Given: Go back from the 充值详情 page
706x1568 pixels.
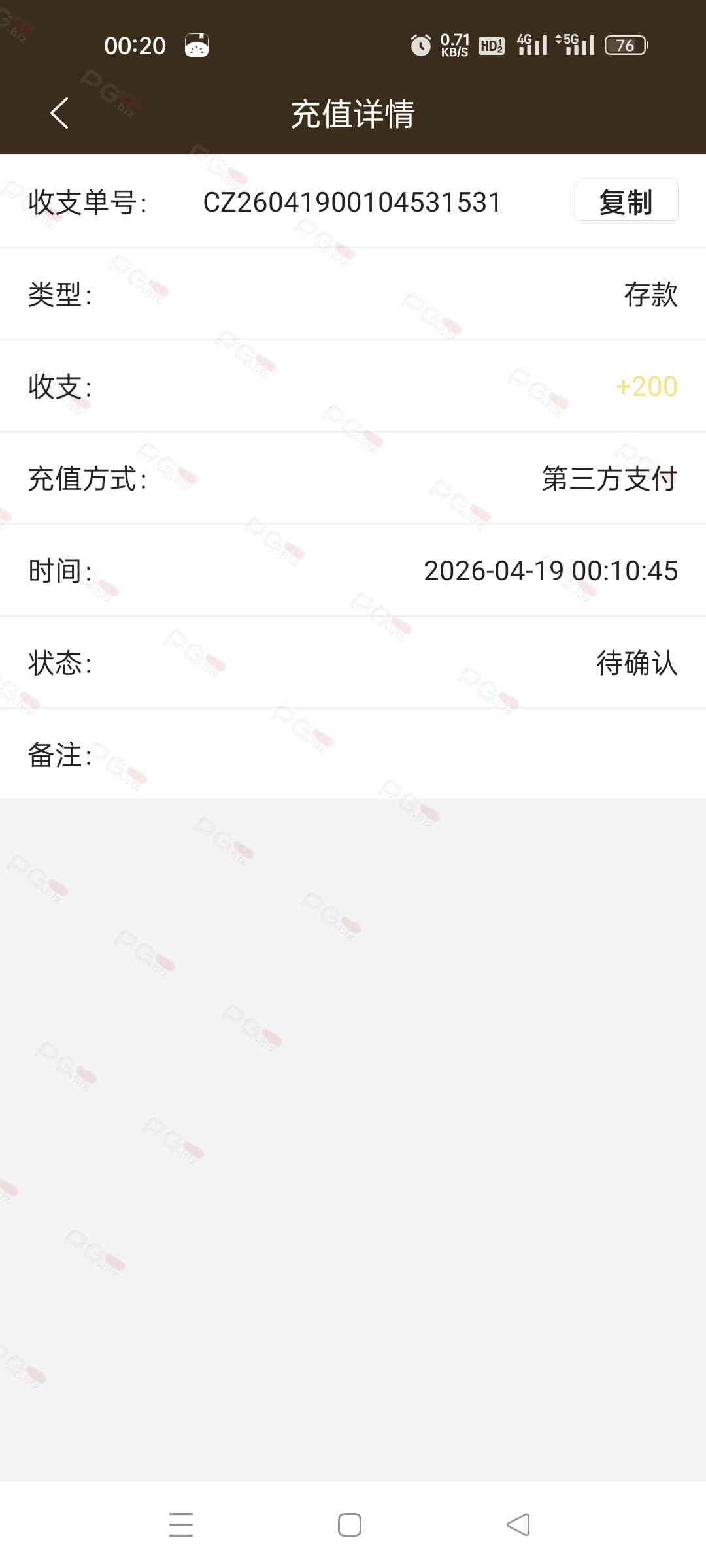Looking at the screenshot, I should click(x=59, y=113).
